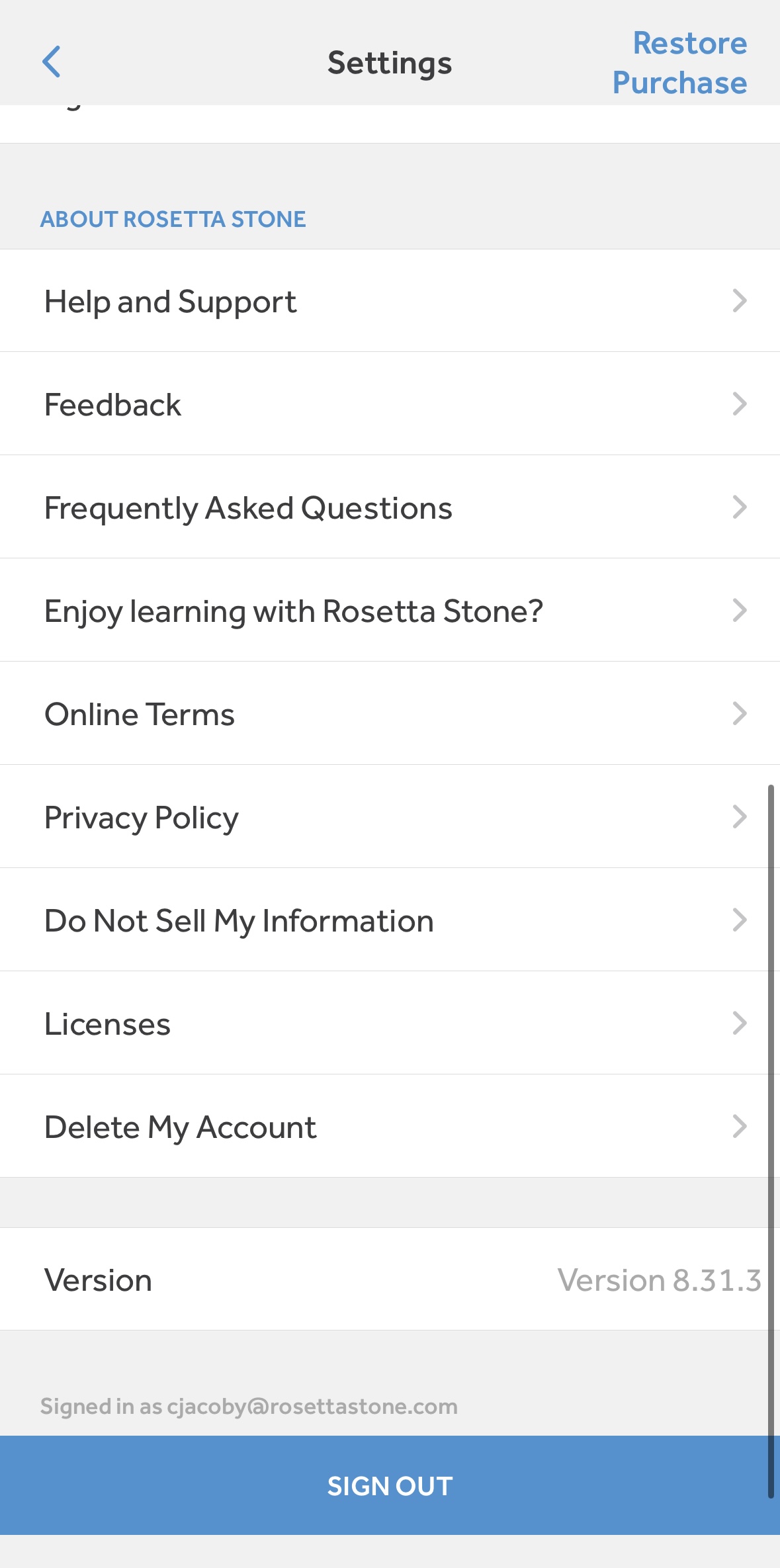Viewport: 780px width, 1568px height.
Task: Select the Online Terms menu entry
Action: tap(390, 713)
